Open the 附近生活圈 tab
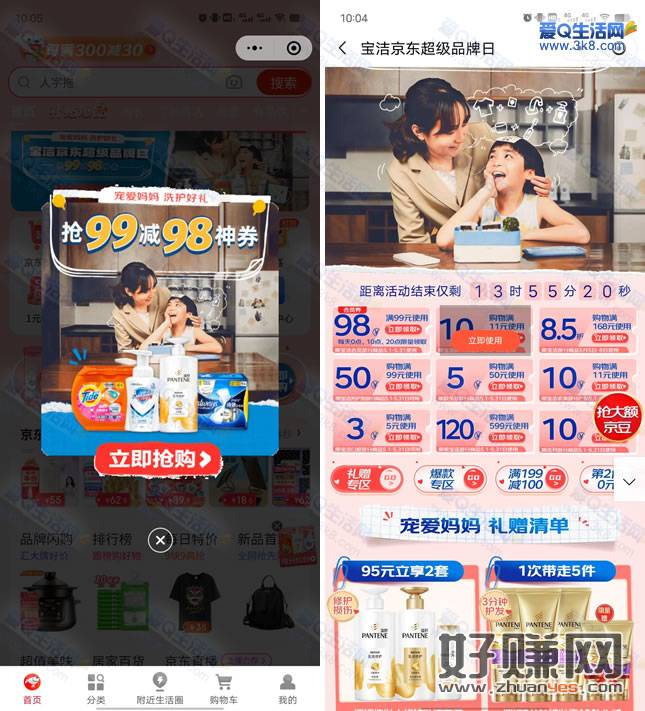The image size is (645, 711). [158, 689]
